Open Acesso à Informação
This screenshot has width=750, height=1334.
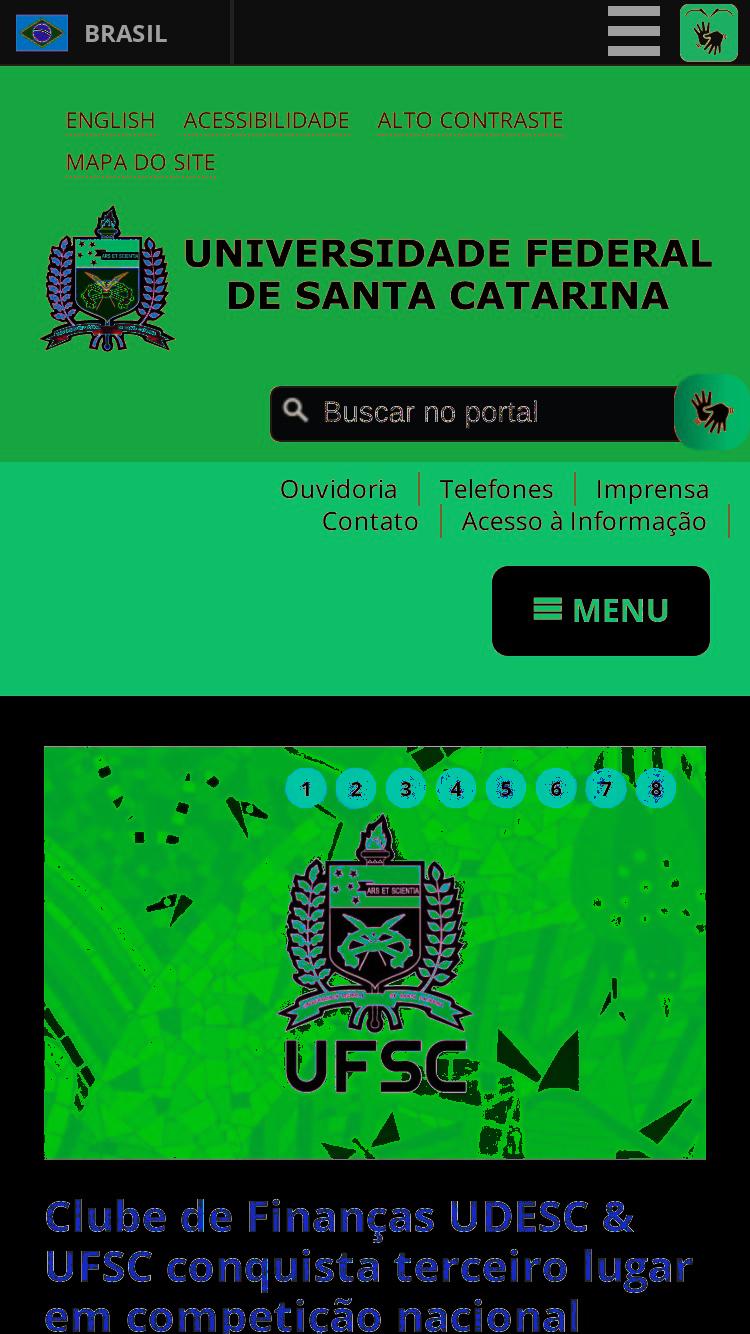coord(584,521)
